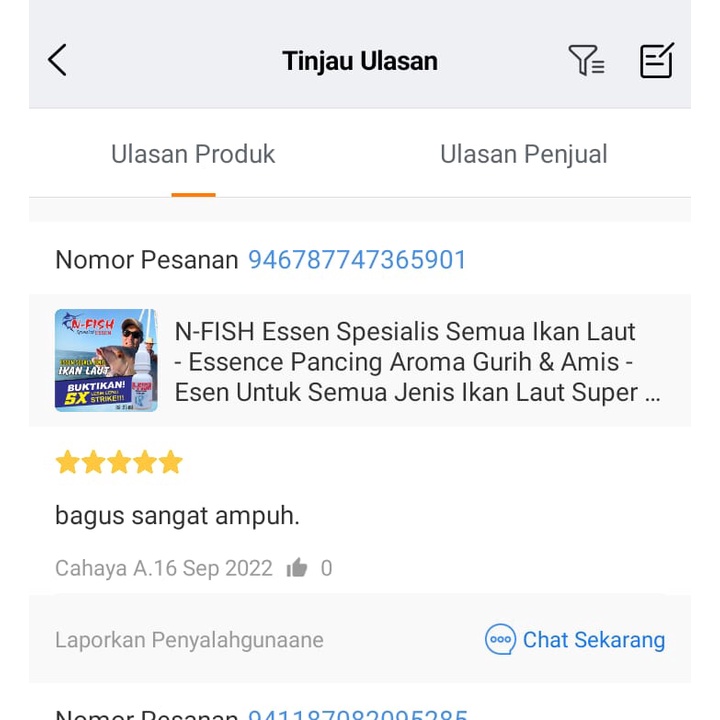Switch to the Ulasan Penjual tab
720x720 pixels.
click(x=524, y=154)
